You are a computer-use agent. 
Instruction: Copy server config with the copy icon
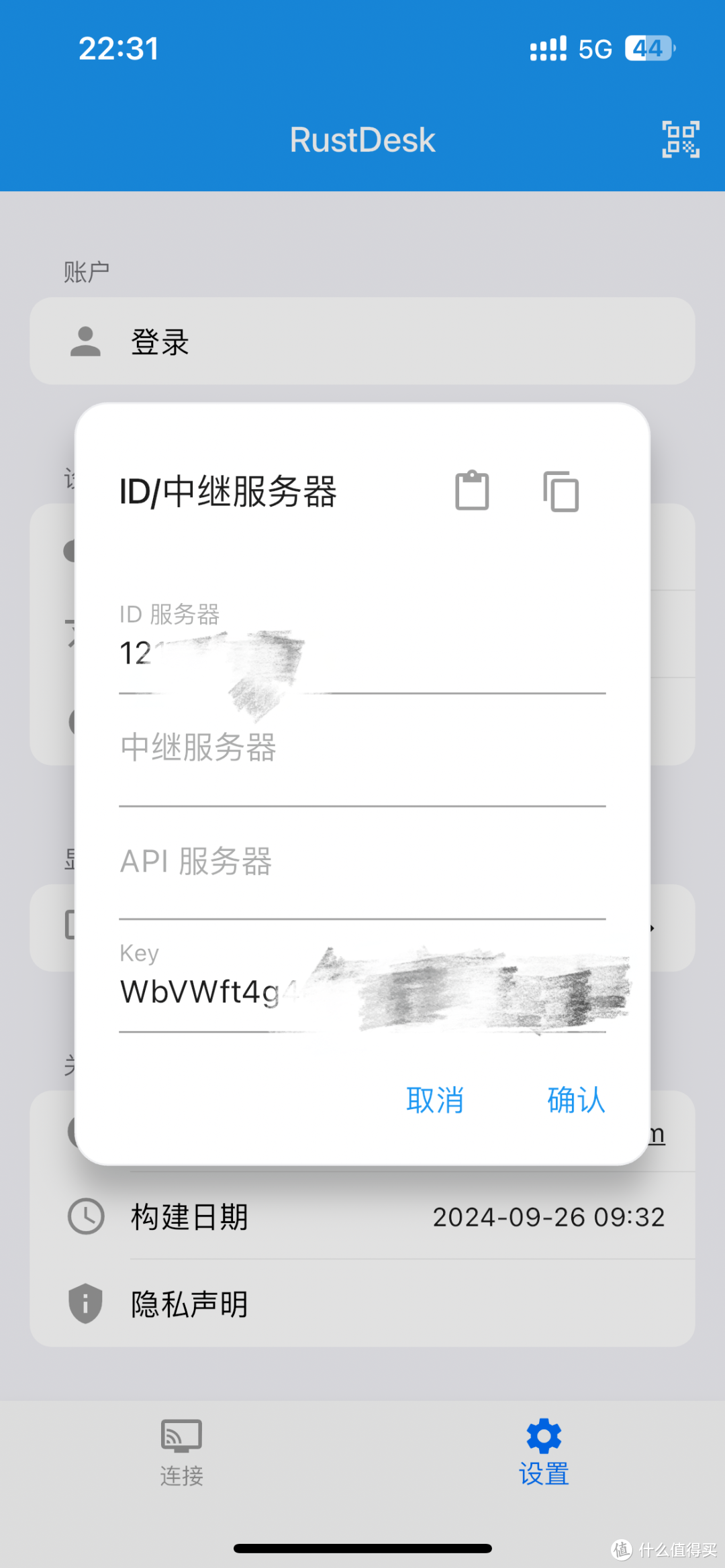[x=561, y=491]
